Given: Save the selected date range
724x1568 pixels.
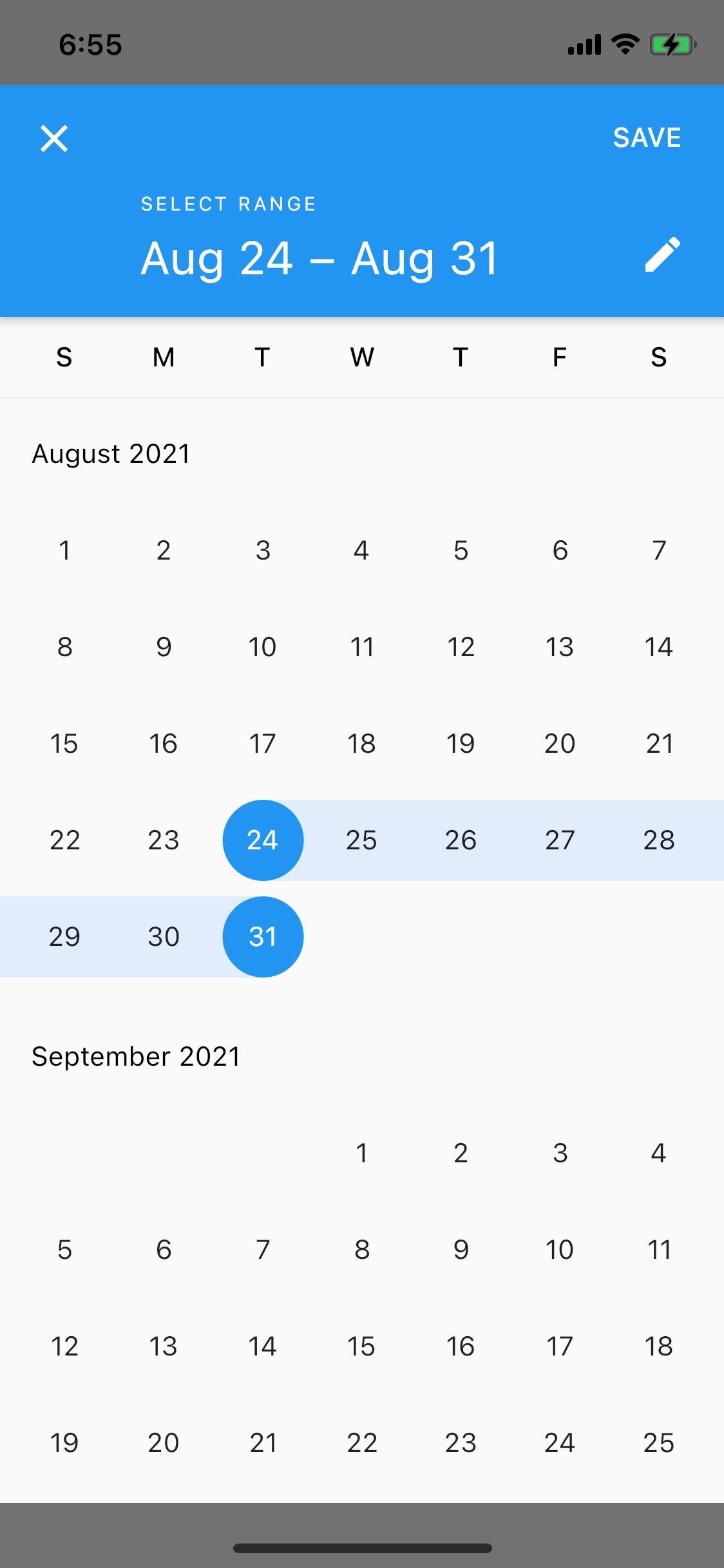Looking at the screenshot, I should coord(647,138).
